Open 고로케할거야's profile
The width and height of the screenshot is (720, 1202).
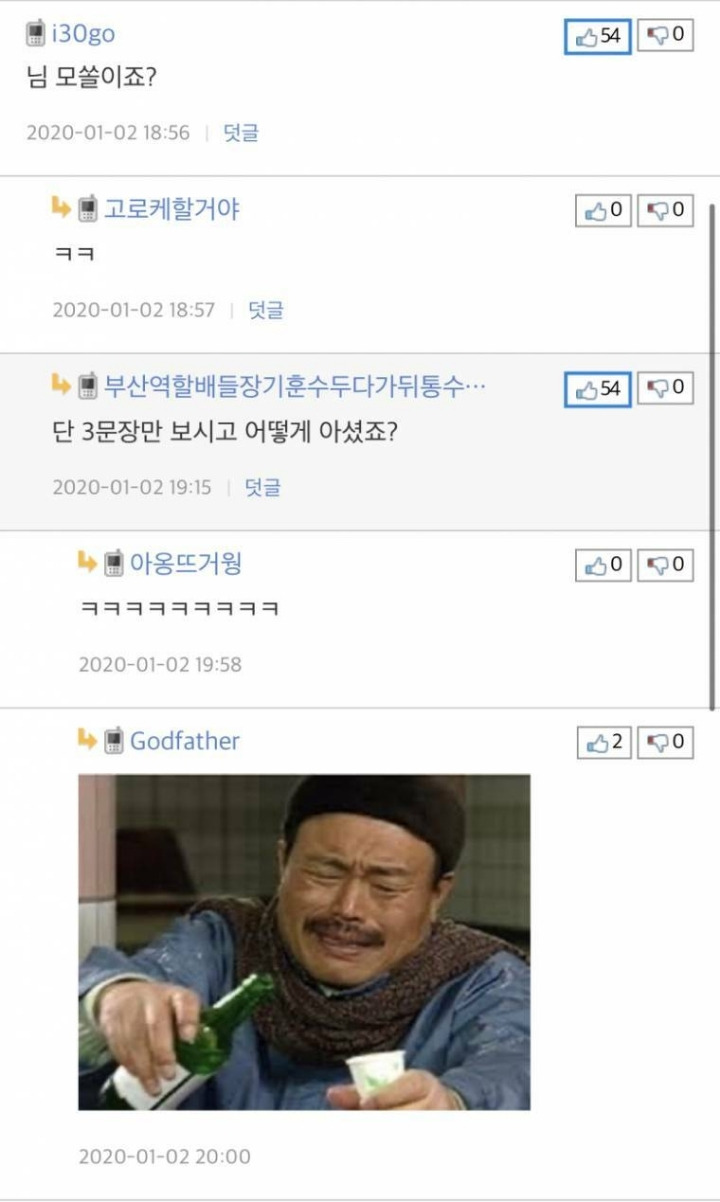coord(172,209)
